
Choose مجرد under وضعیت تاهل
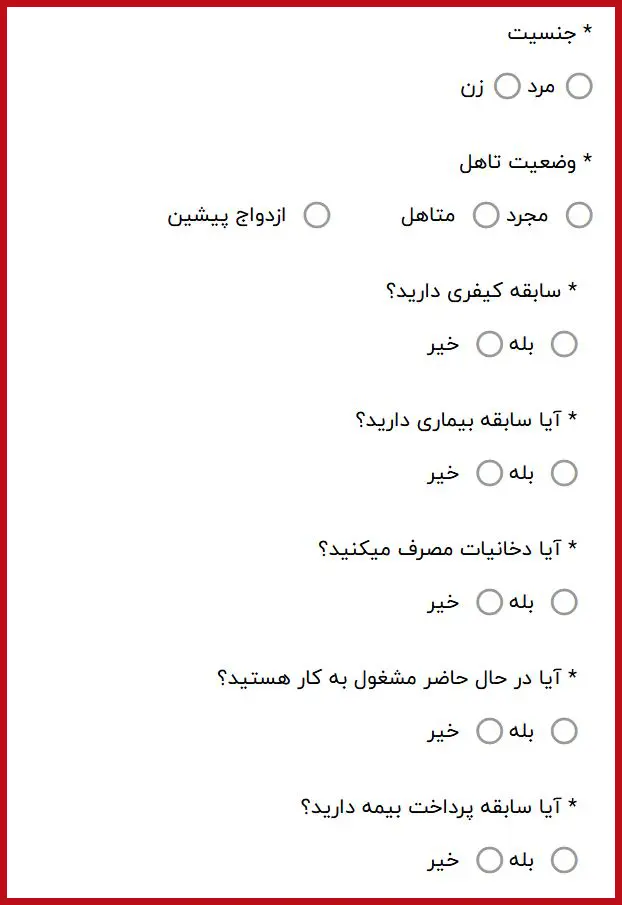(x=579, y=215)
